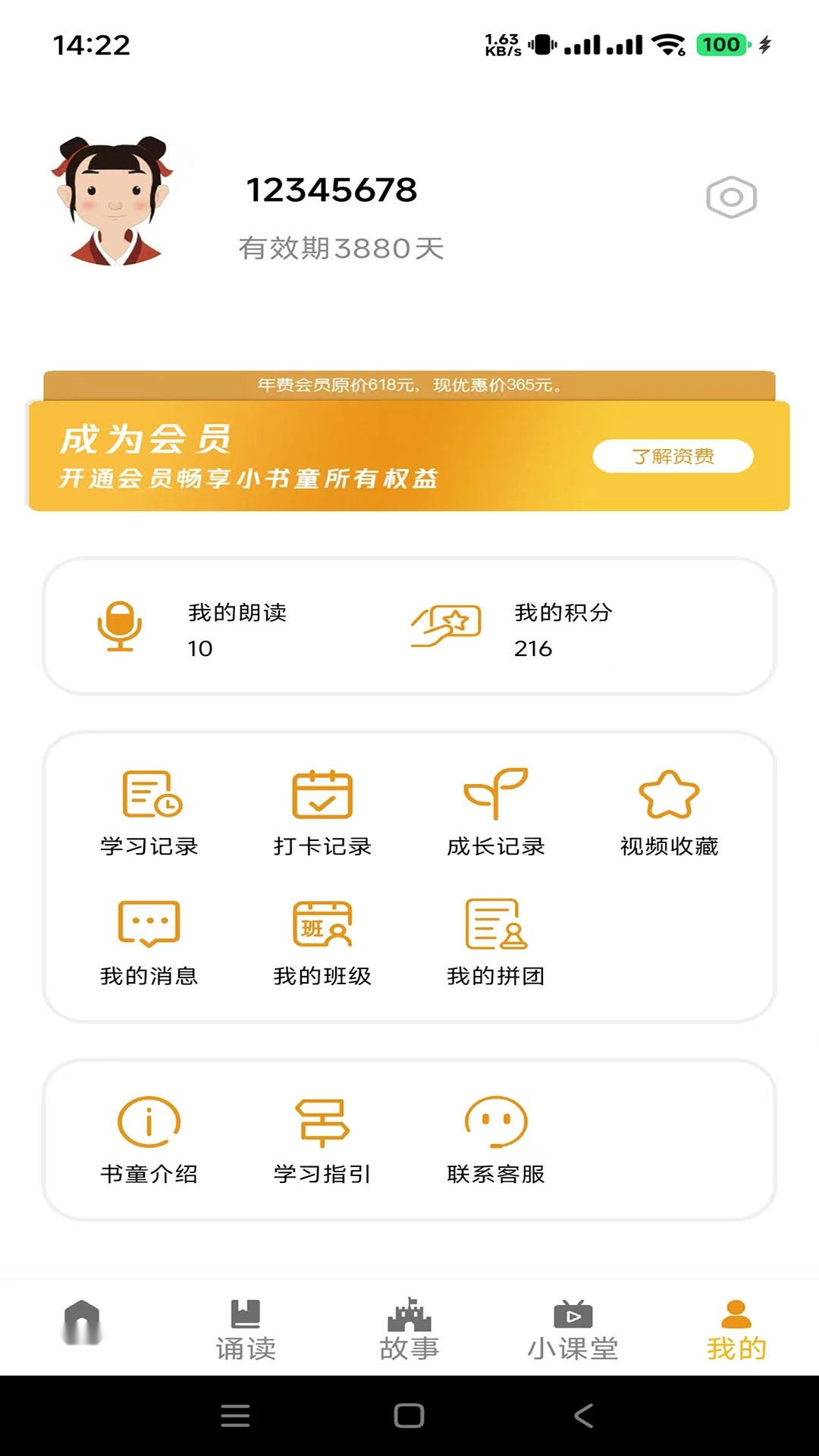Open 学习记录 (study records)
819x1456 pixels.
[149, 814]
